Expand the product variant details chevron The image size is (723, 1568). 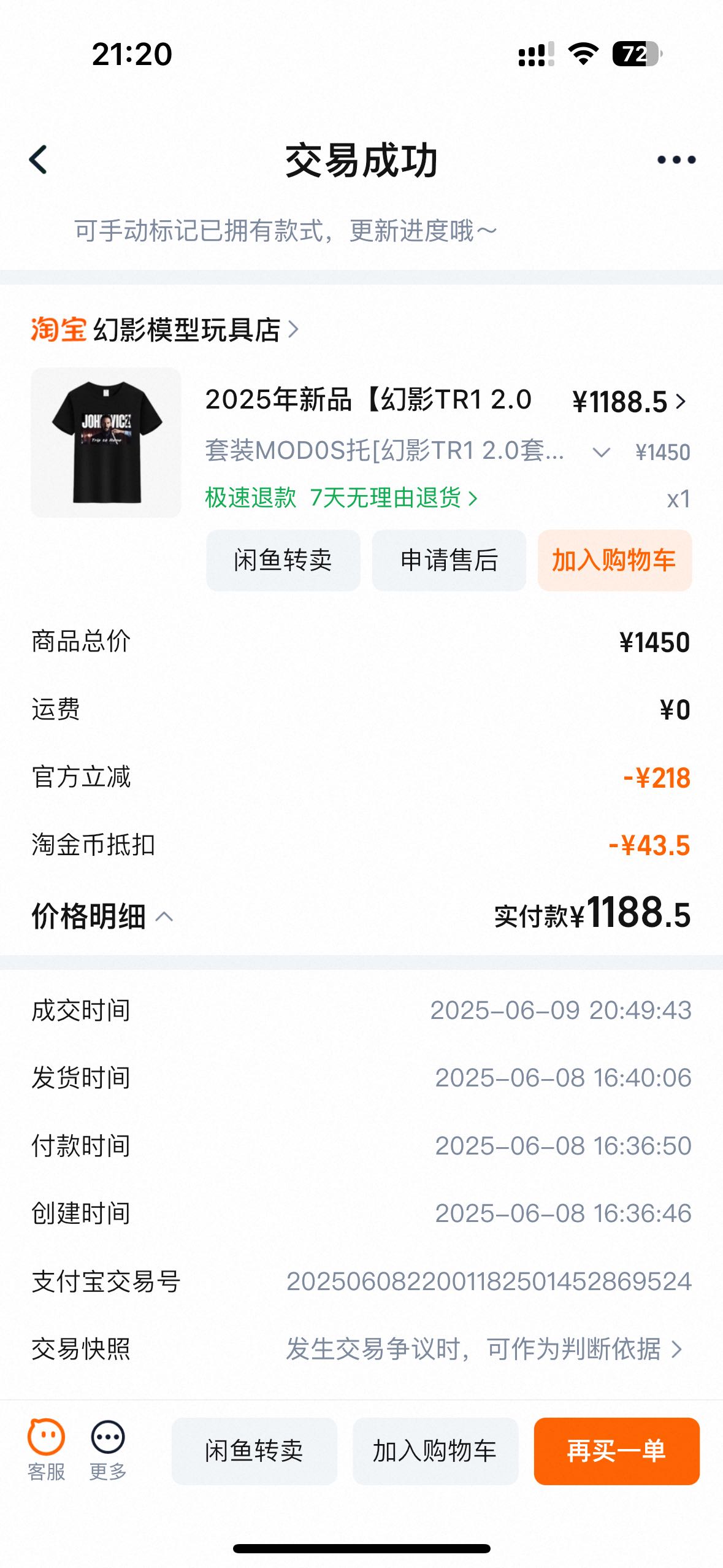[601, 453]
